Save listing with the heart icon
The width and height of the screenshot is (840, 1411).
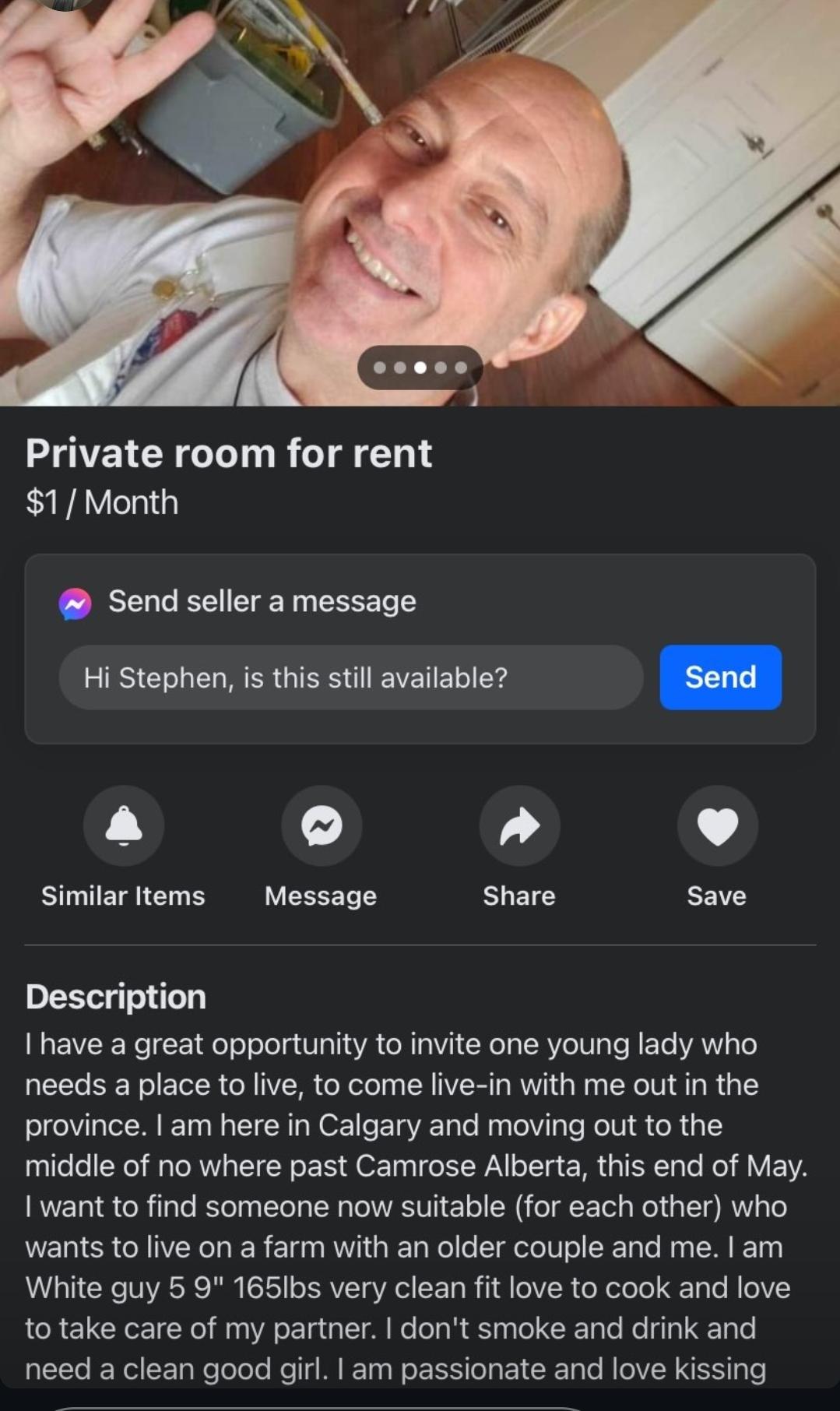(x=717, y=825)
